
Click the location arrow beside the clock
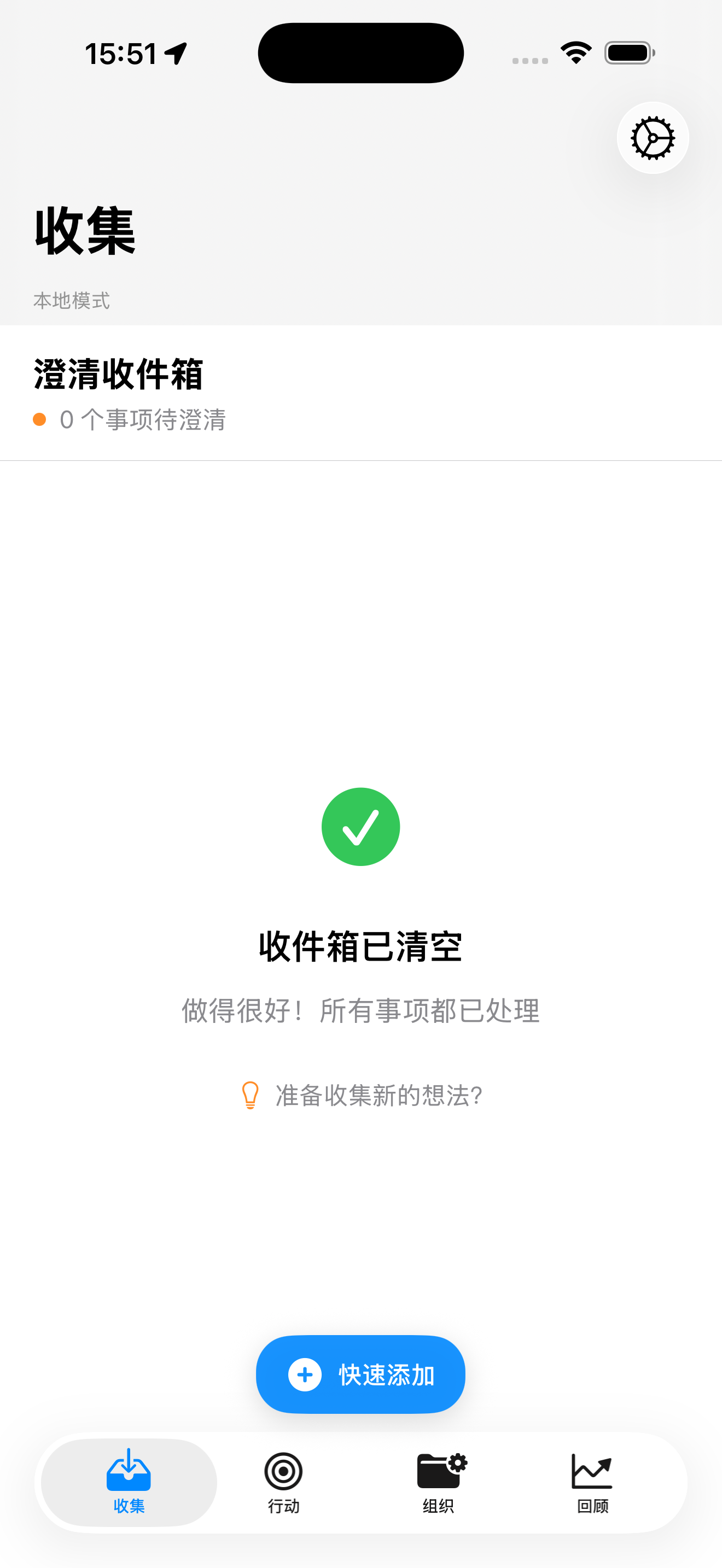(x=176, y=52)
